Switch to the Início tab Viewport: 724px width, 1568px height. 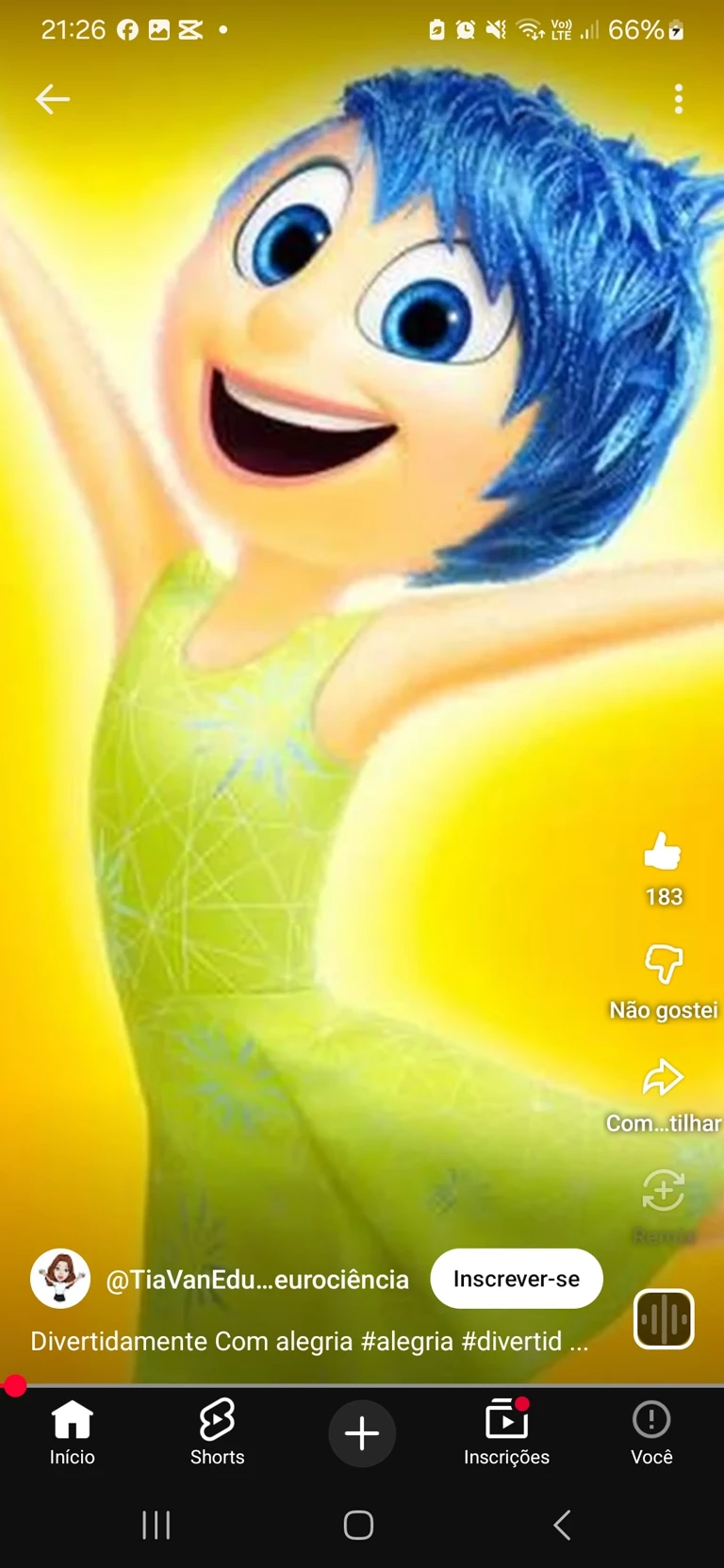[73, 1432]
